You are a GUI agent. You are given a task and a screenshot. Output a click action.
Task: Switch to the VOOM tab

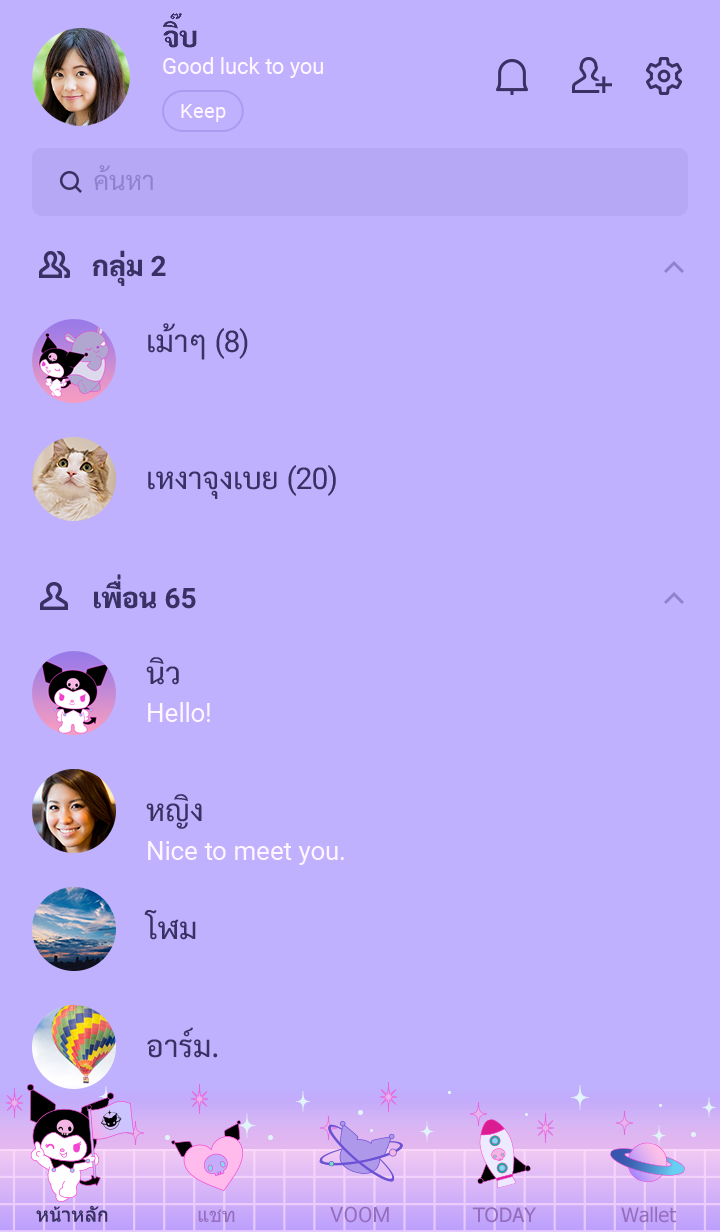[x=360, y=1180]
